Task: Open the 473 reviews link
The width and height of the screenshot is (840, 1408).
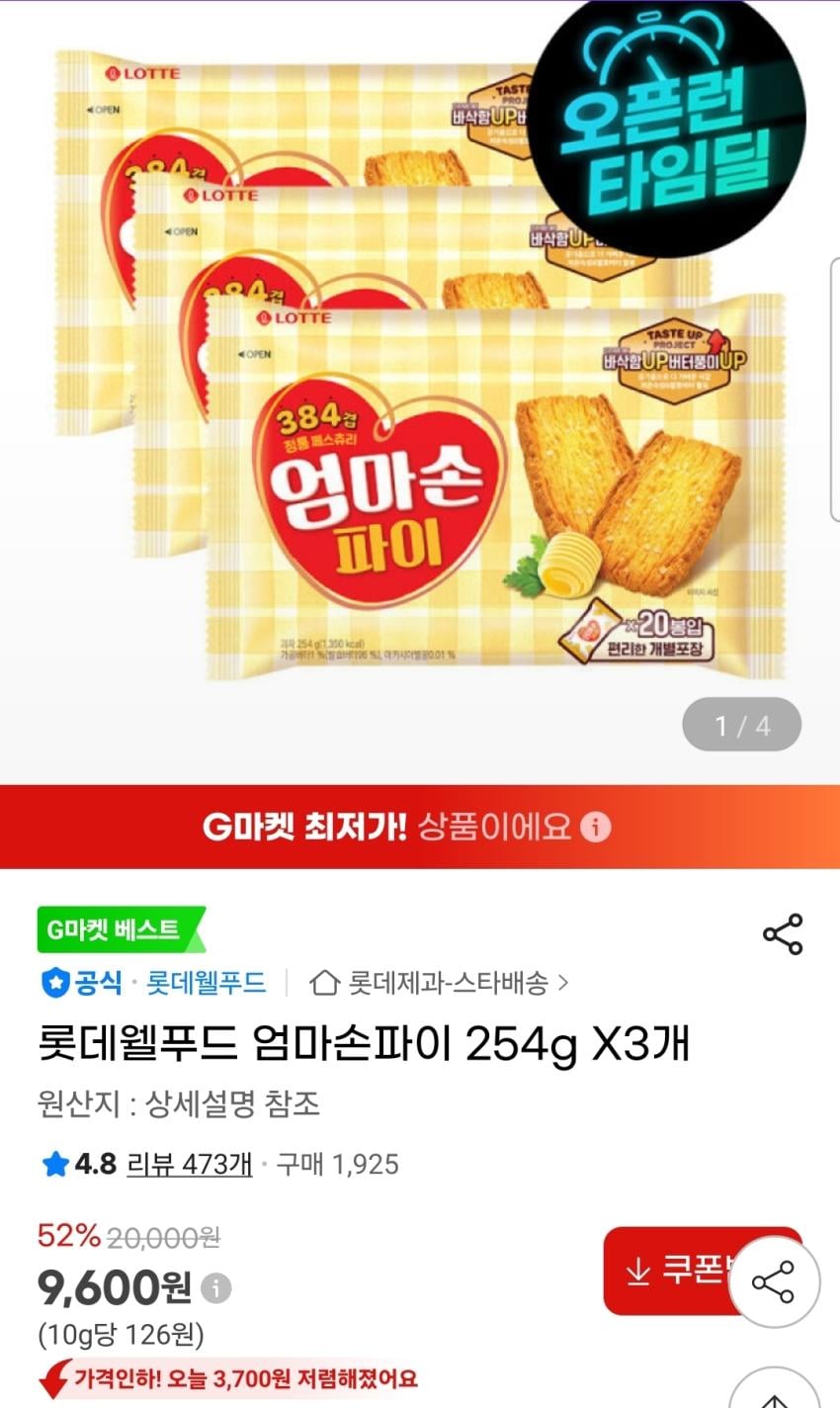Action: point(189,1164)
